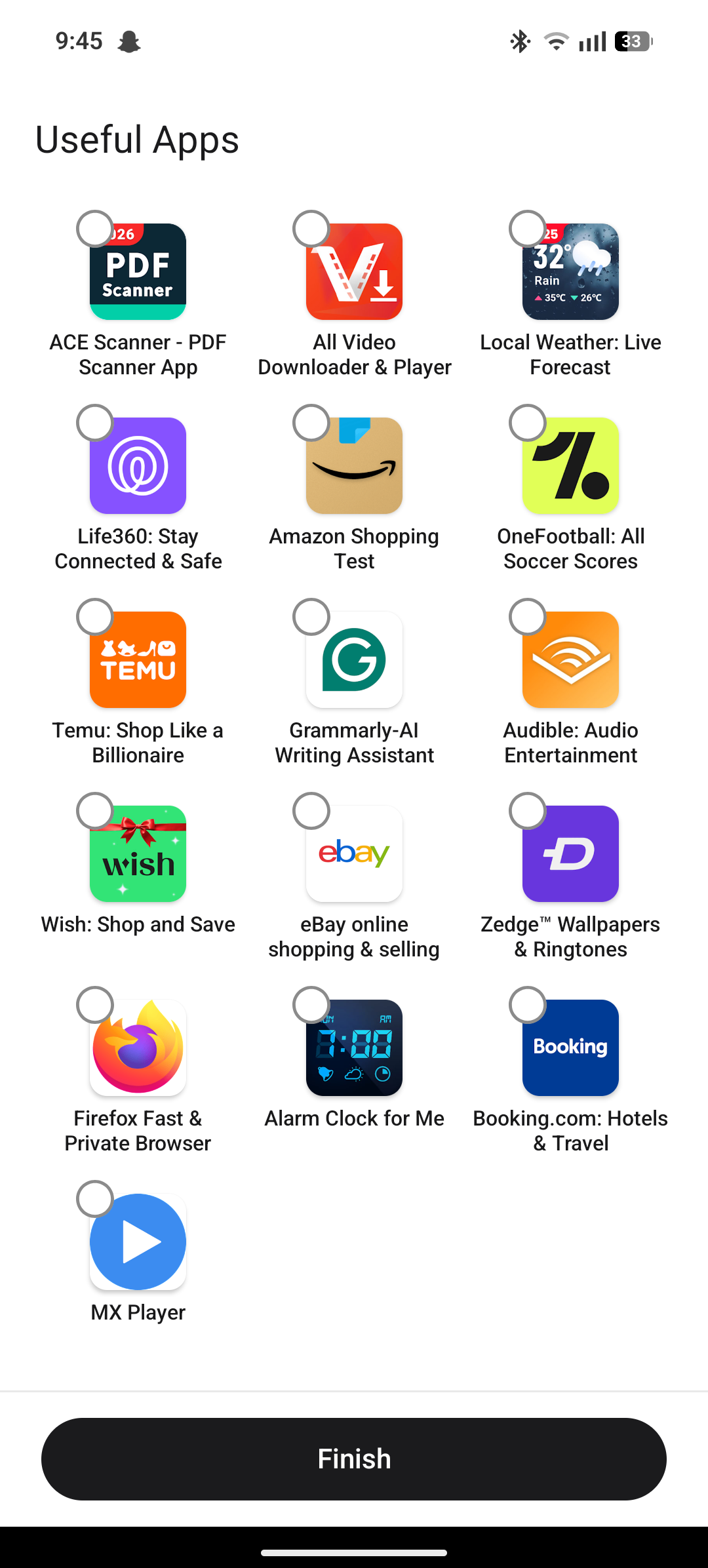Tick Firefox Fast & Private Browser
This screenshot has width=708, height=1568.
(95, 1005)
